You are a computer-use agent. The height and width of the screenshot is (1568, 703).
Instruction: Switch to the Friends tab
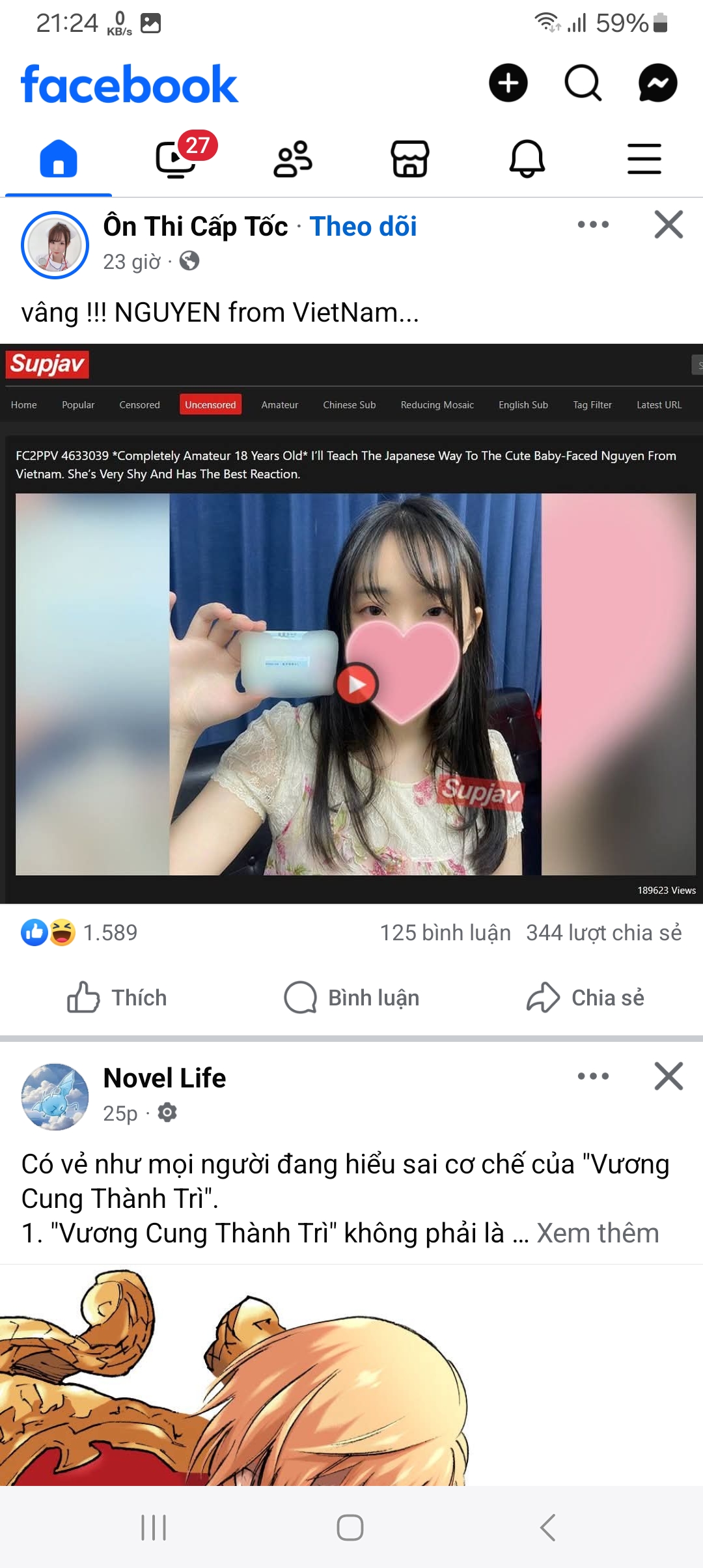click(x=293, y=159)
